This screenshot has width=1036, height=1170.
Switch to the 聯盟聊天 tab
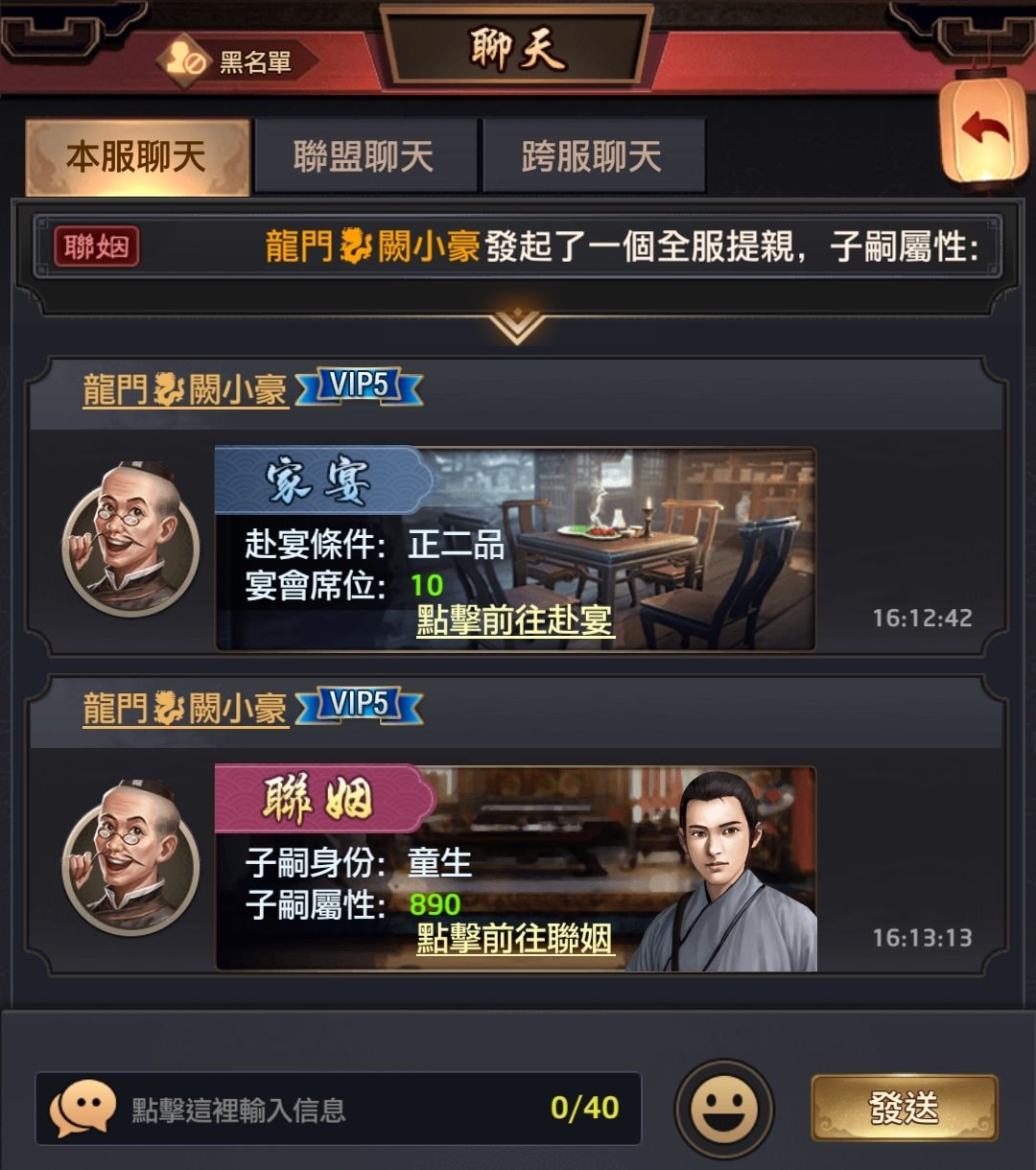coord(364,156)
